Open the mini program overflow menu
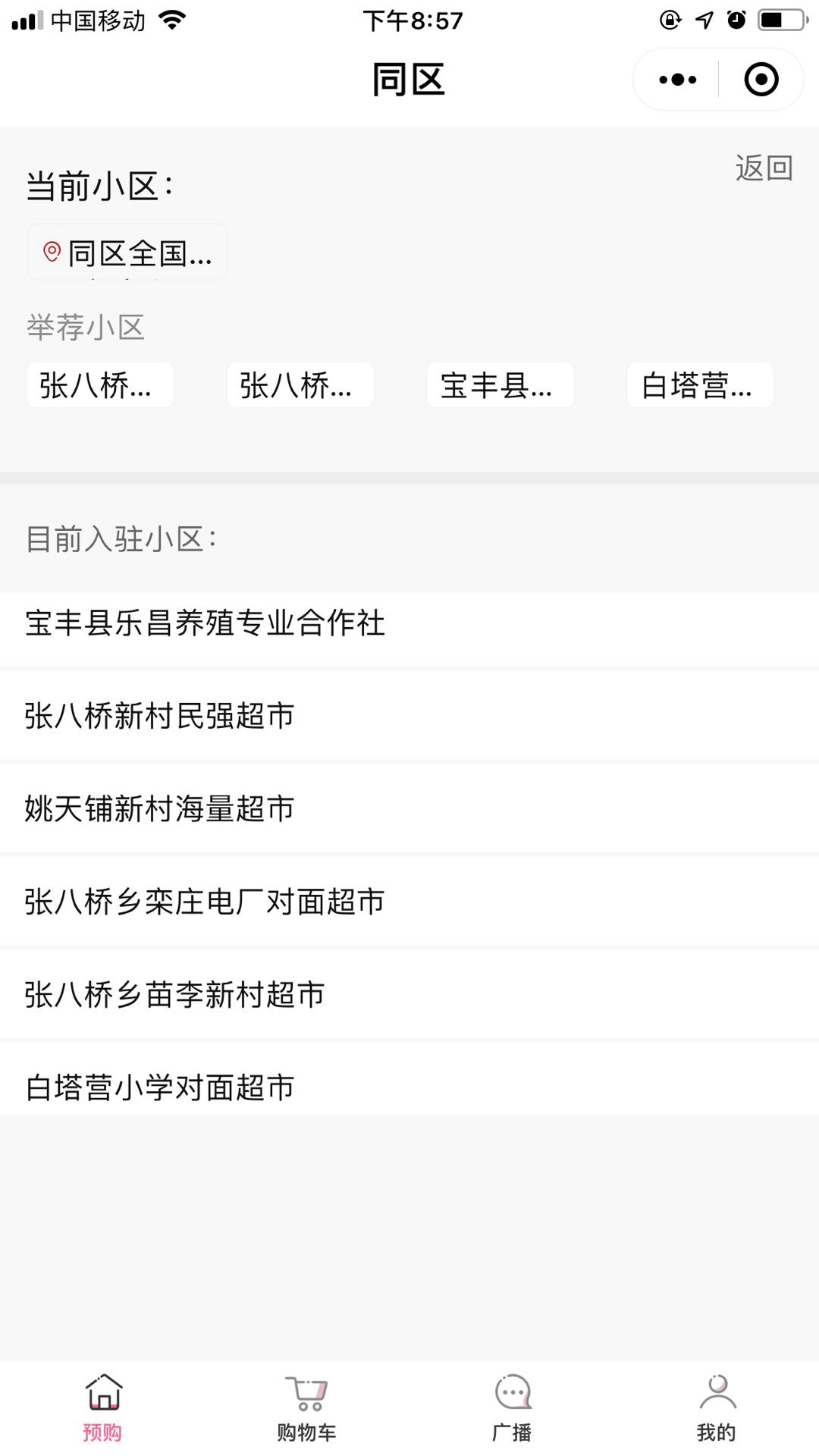819x1456 pixels. pyautogui.click(x=677, y=80)
